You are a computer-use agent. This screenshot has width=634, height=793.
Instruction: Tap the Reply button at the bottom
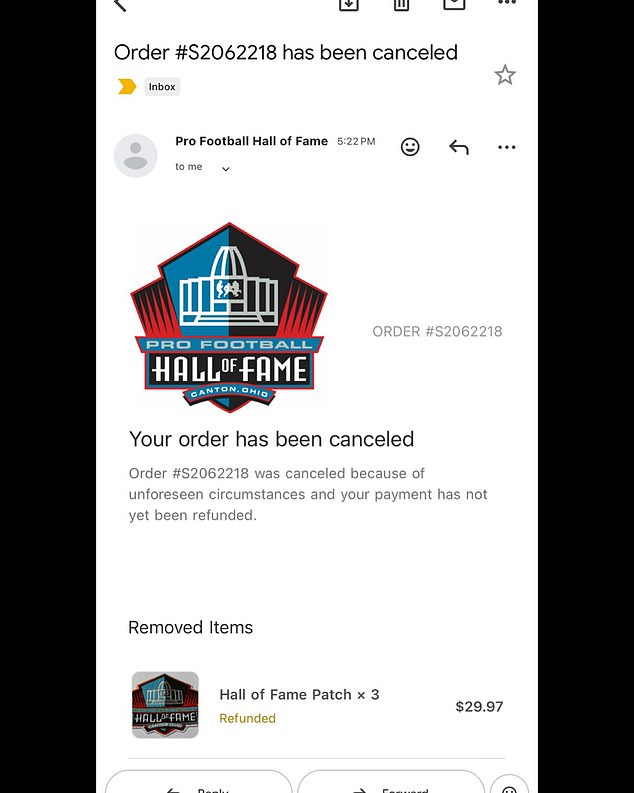pos(198,784)
